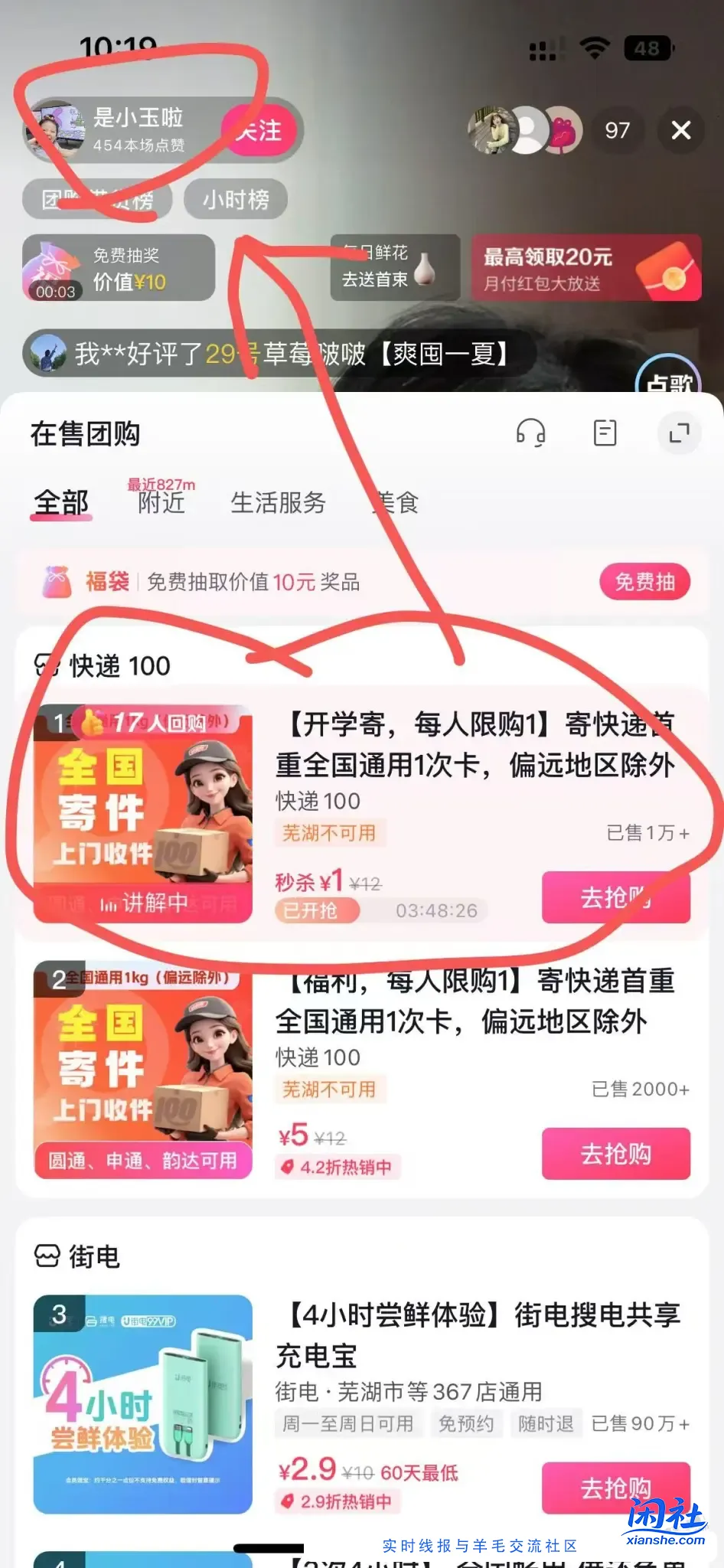Open the orders list icon
This screenshot has width=724, height=1568.
[x=605, y=433]
